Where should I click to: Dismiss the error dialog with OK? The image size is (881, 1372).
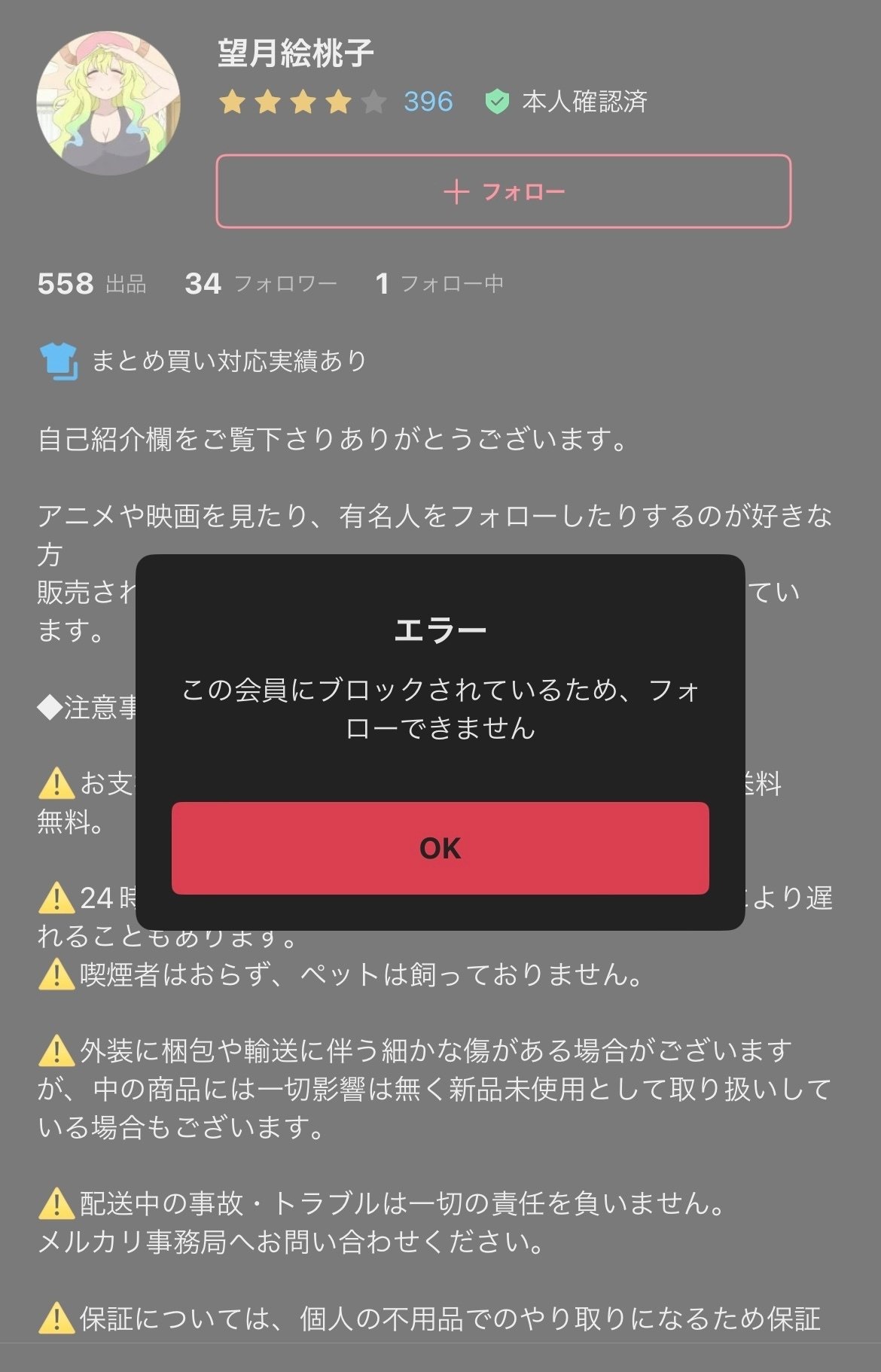tap(440, 848)
